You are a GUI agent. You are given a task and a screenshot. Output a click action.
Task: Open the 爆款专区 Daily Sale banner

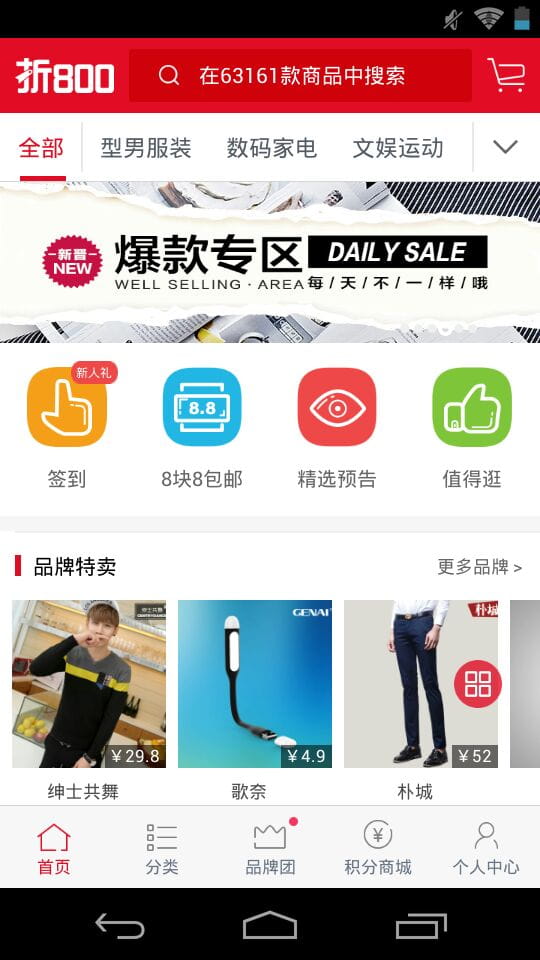pyautogui.click(x=270, y=262)
